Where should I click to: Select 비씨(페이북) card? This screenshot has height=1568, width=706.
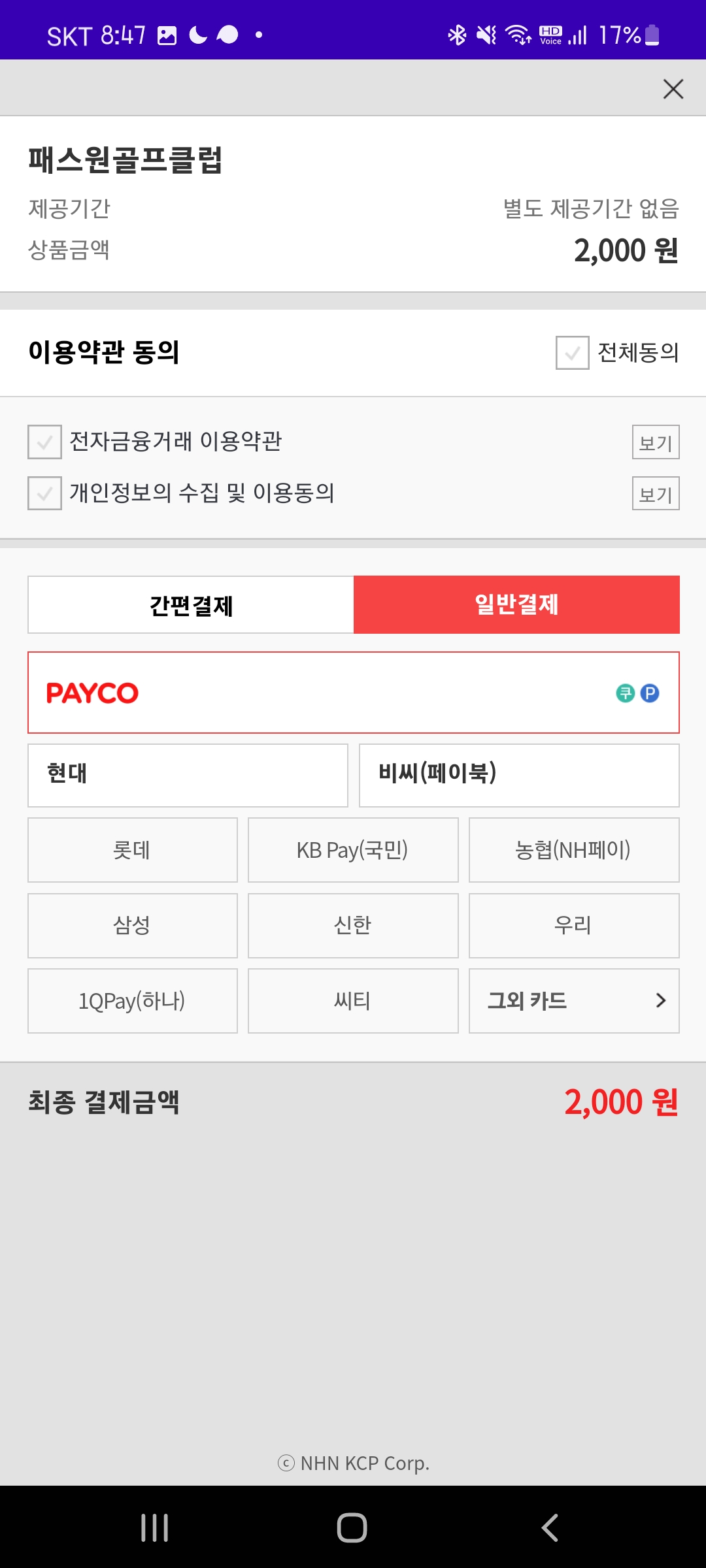[519, 775]
